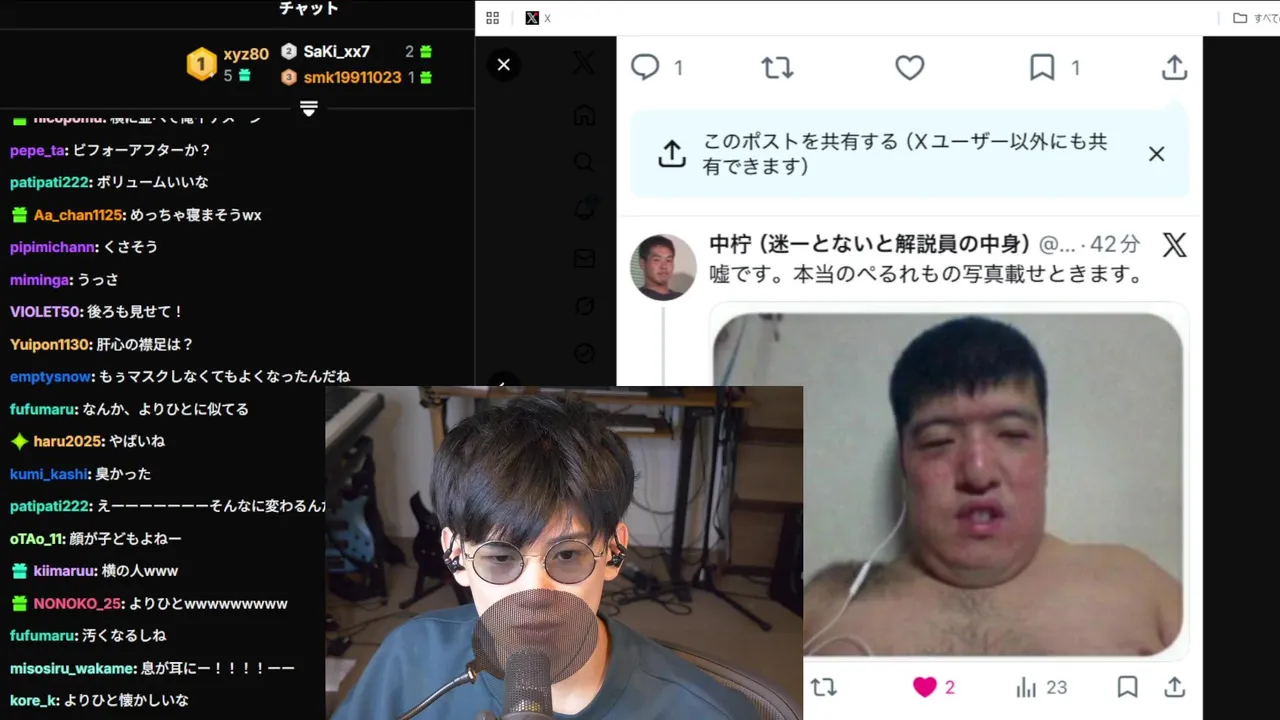The height and width of the screenshot is (720, 1280).
Task: Open 中柠's profile avatar
Action: 663,267
